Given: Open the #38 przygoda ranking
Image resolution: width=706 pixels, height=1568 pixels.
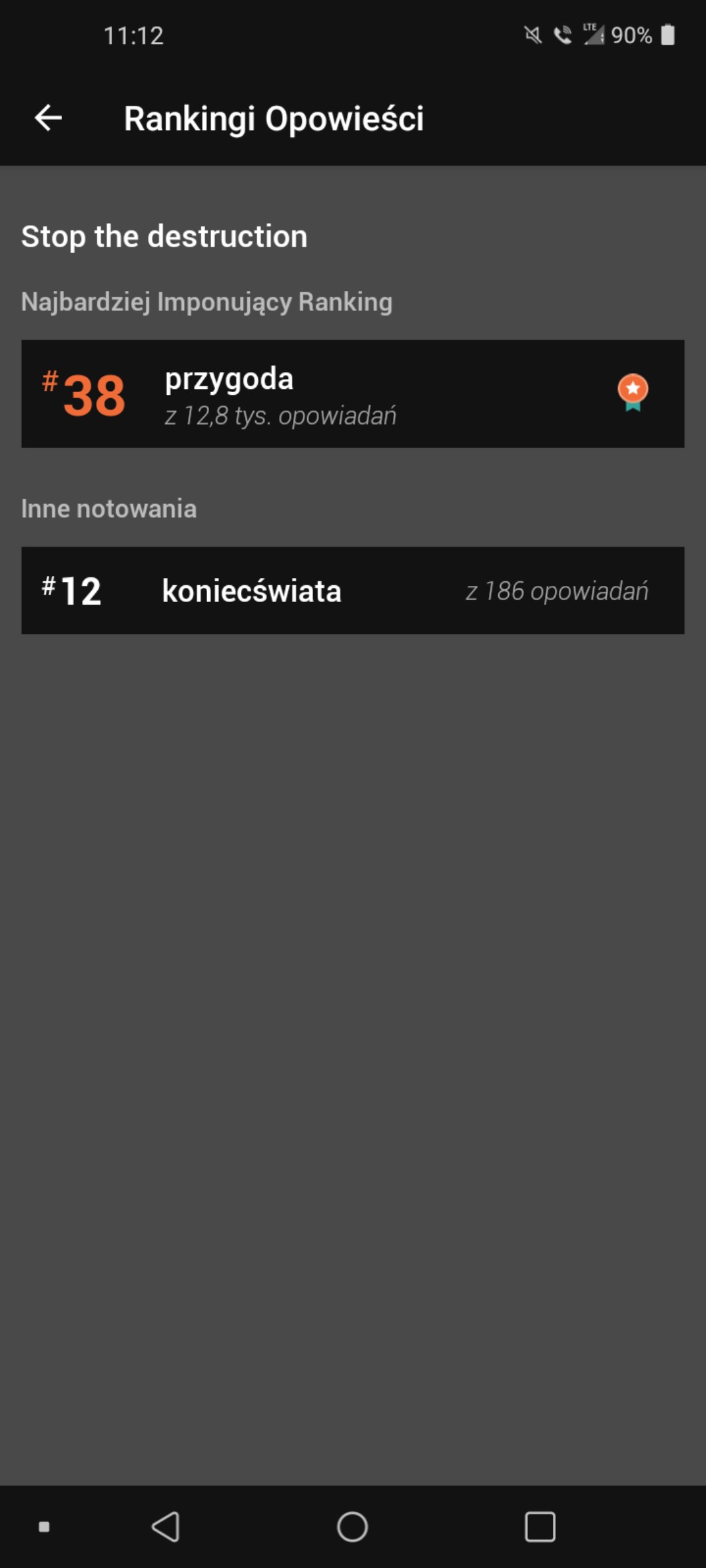Looking at the screenshot, I should [x=352, y=394].
